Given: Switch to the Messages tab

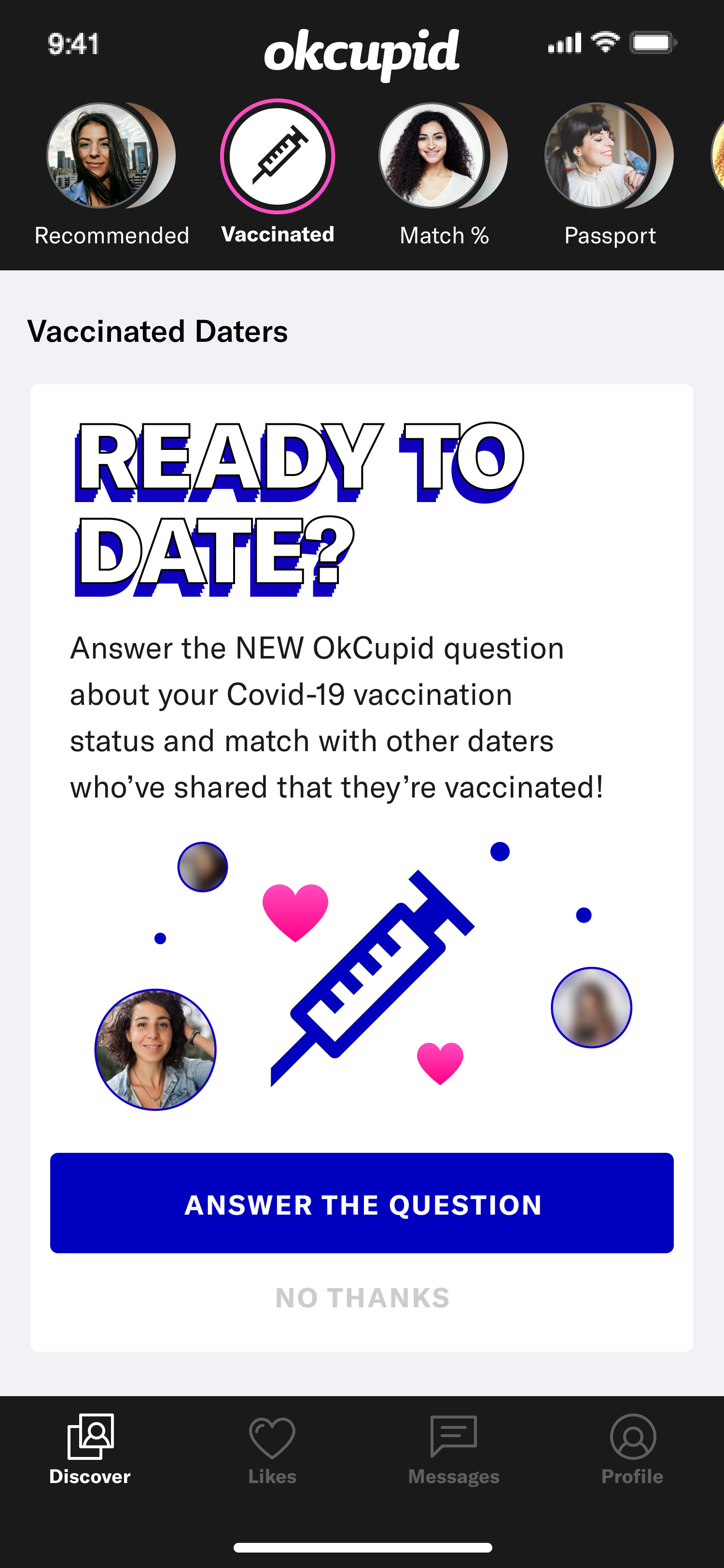Looking at the screenshot, I should click(x=453, y=1450).
